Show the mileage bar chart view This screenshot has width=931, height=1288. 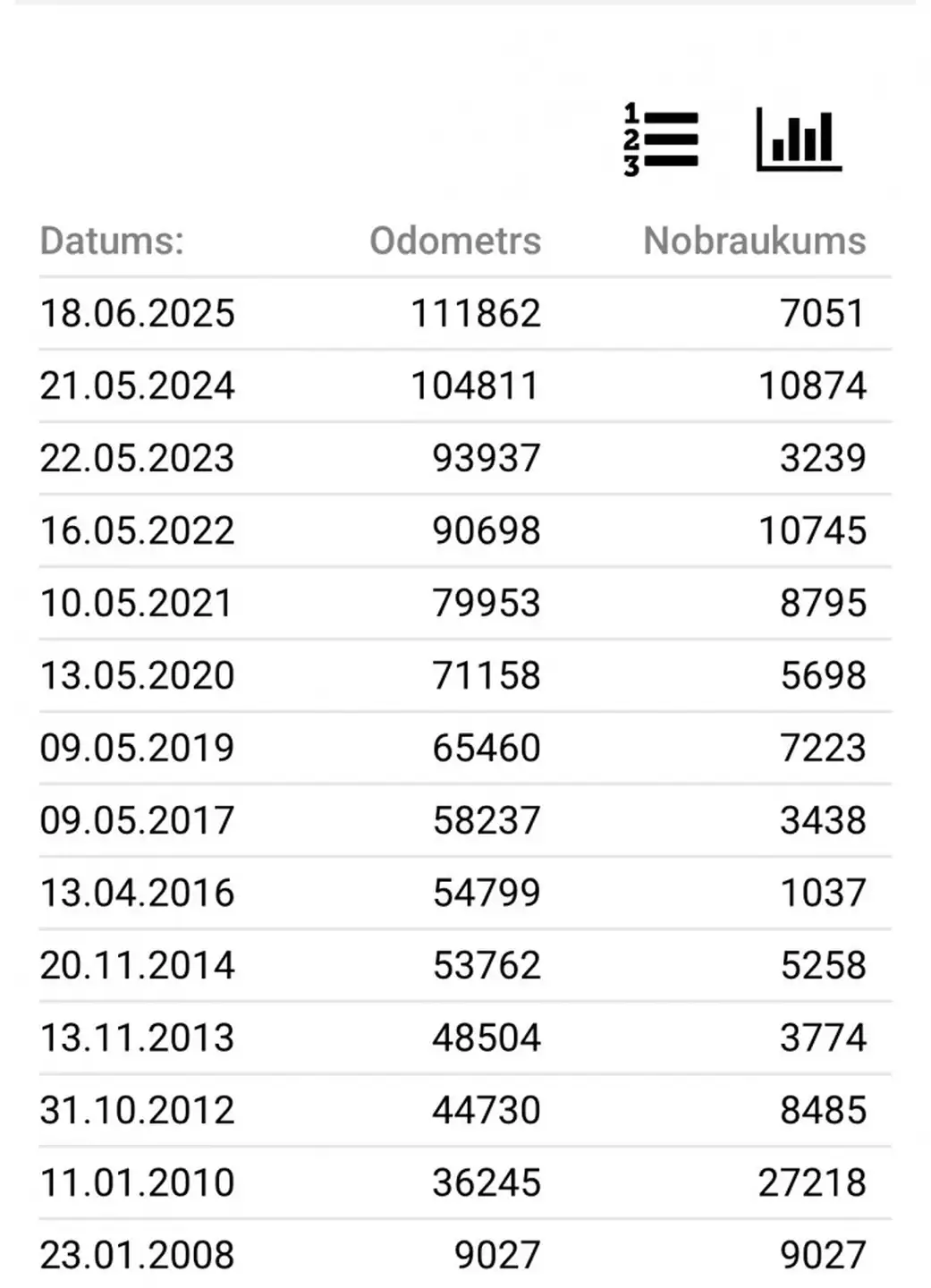click(x=799, y=140)
